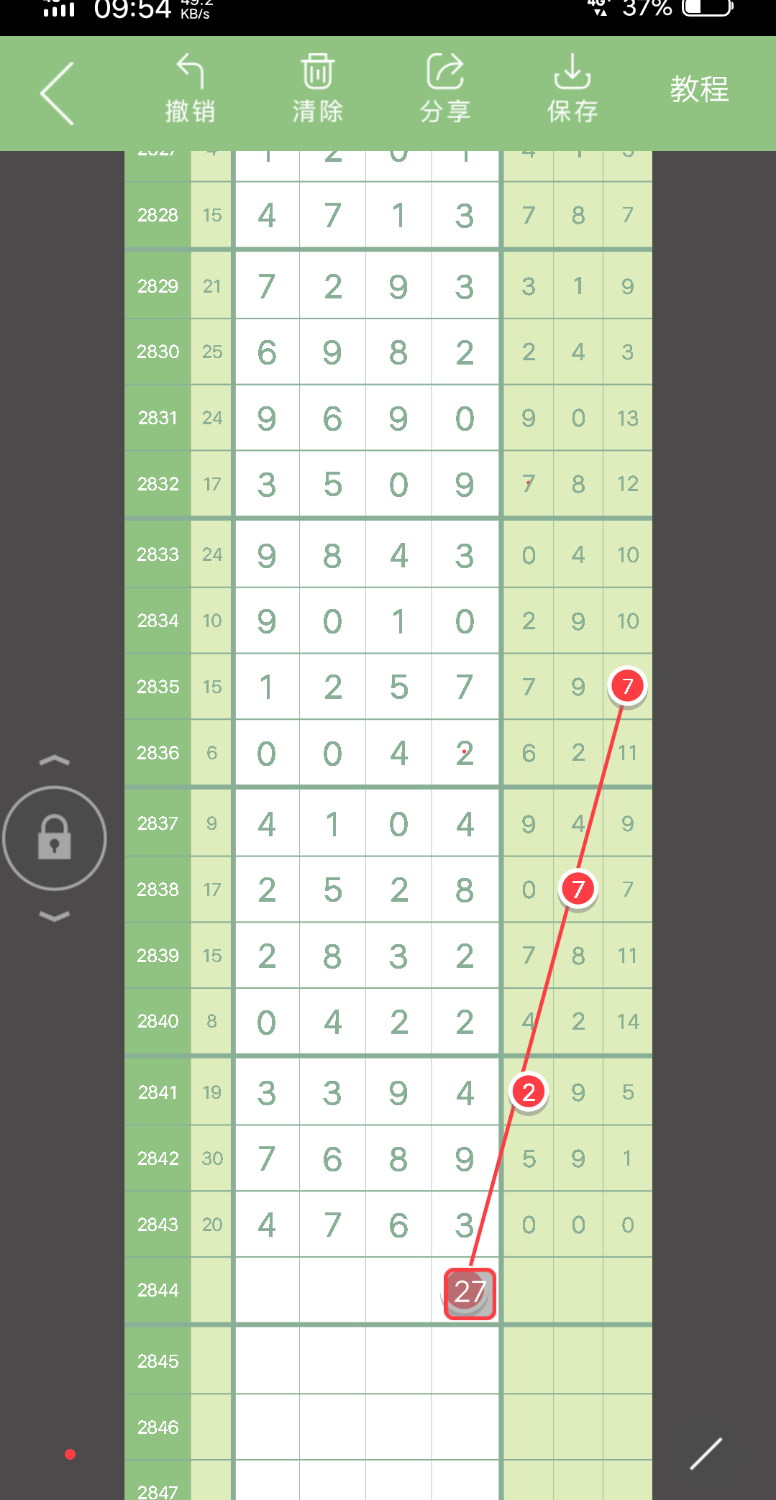Share the chart (分享)
The height and width of the screenshot is (1500, 776).
[x=445, y=90]
